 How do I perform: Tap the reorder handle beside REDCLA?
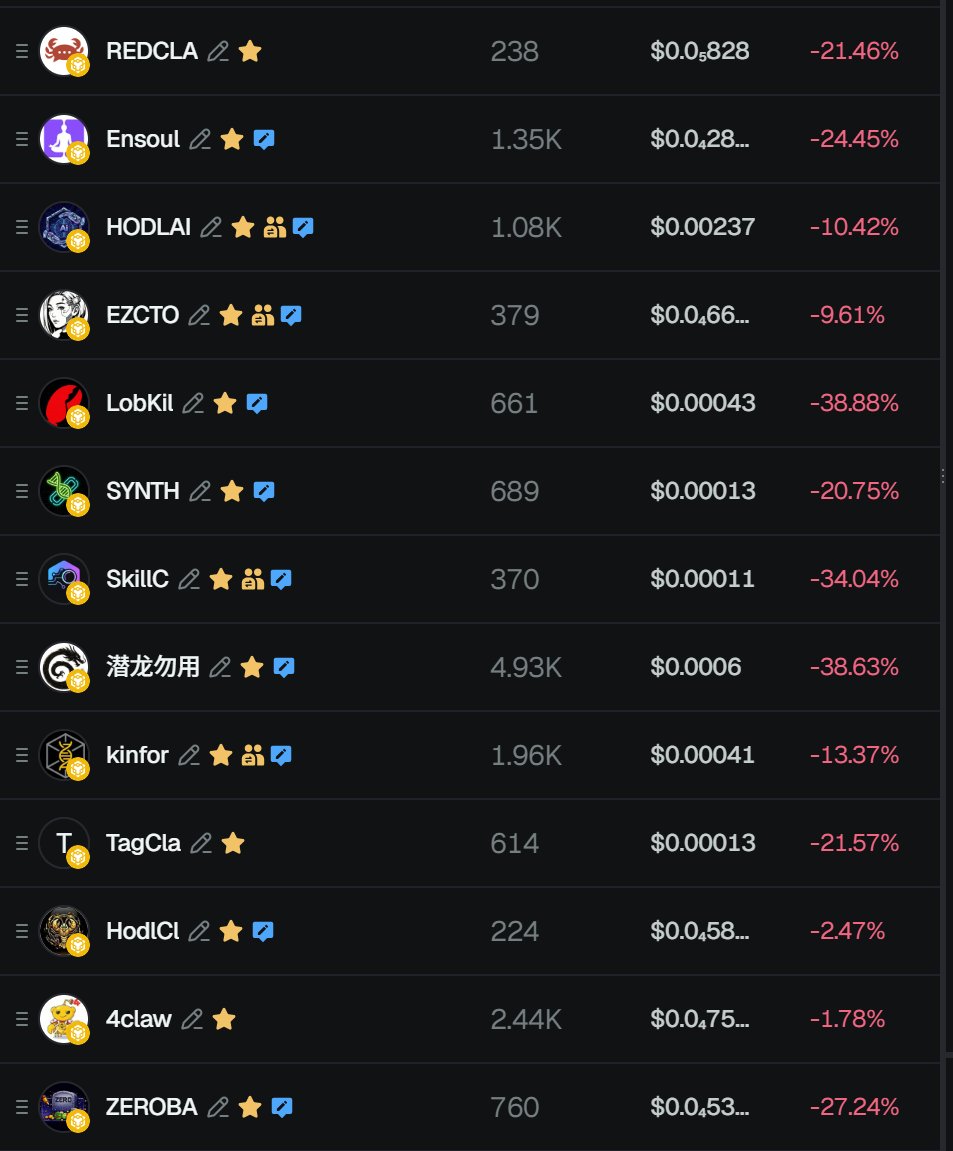(x=22, y=51)
